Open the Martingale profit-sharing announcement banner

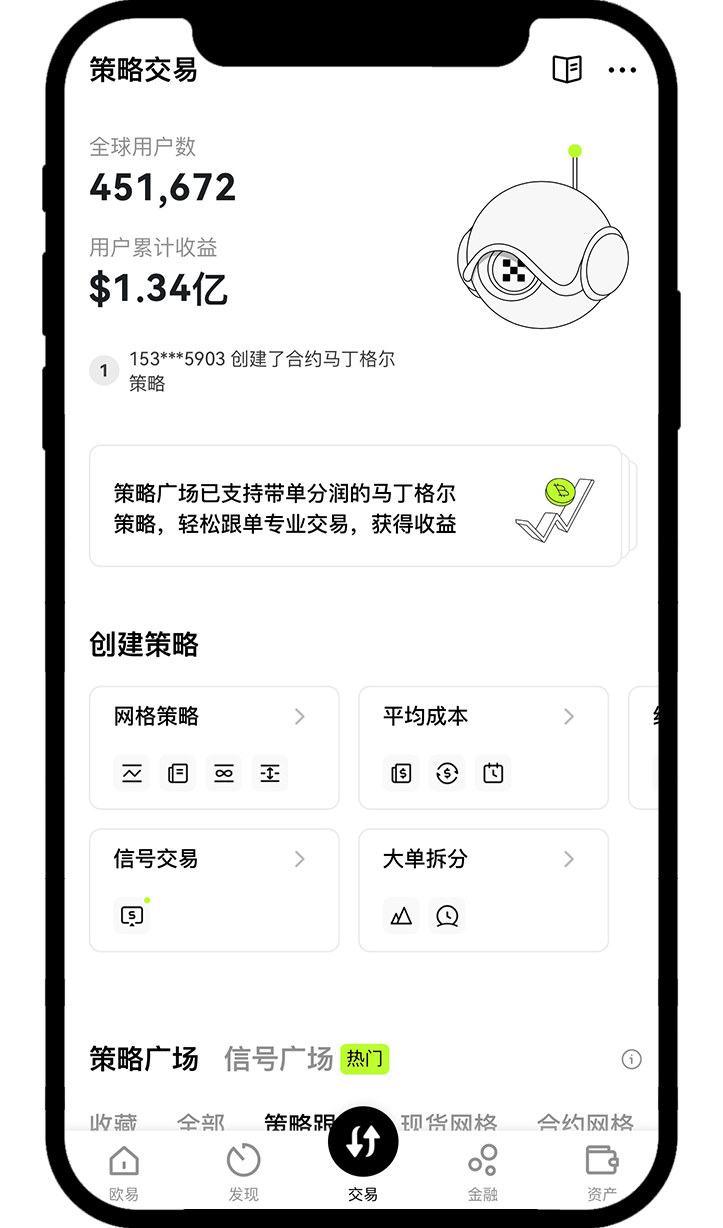[355, 506]
